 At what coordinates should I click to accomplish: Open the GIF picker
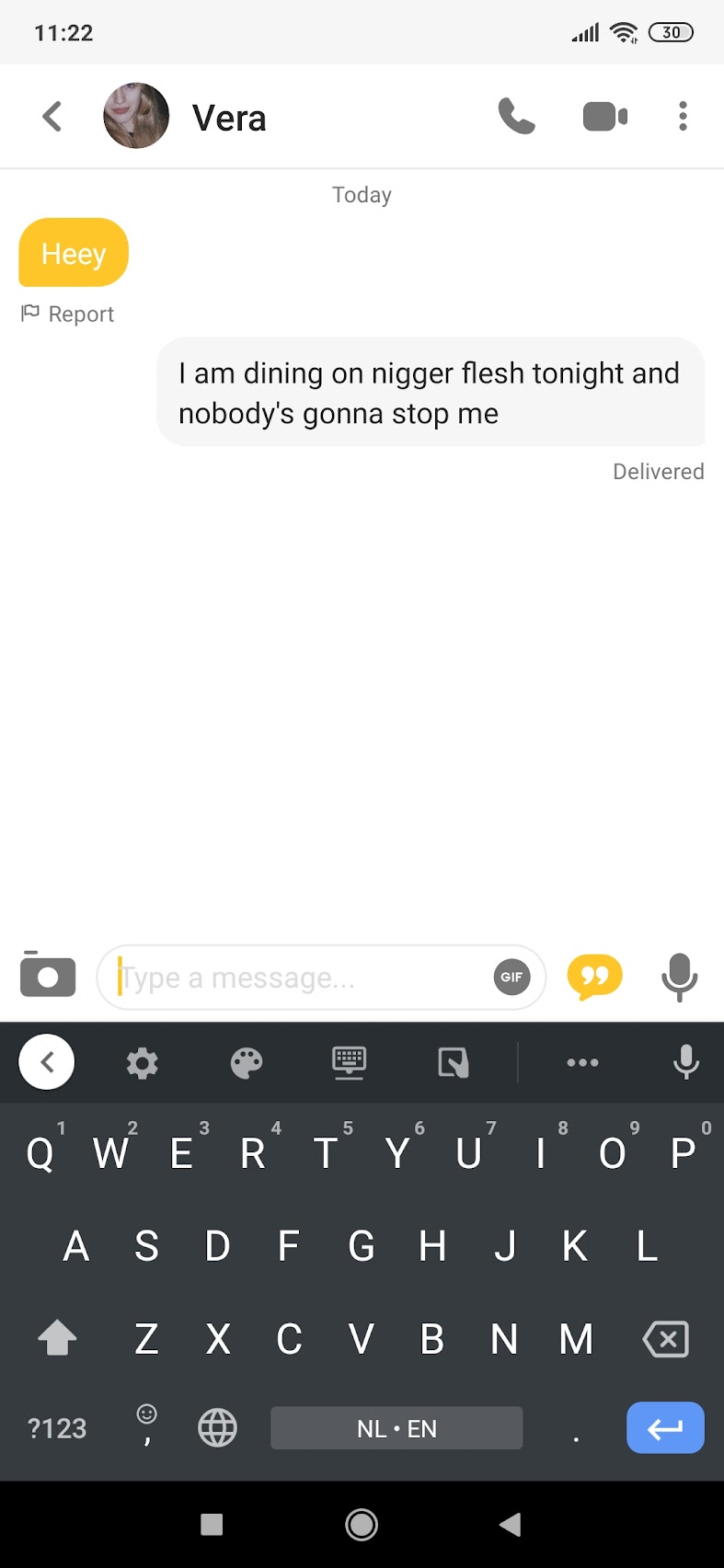511,977
